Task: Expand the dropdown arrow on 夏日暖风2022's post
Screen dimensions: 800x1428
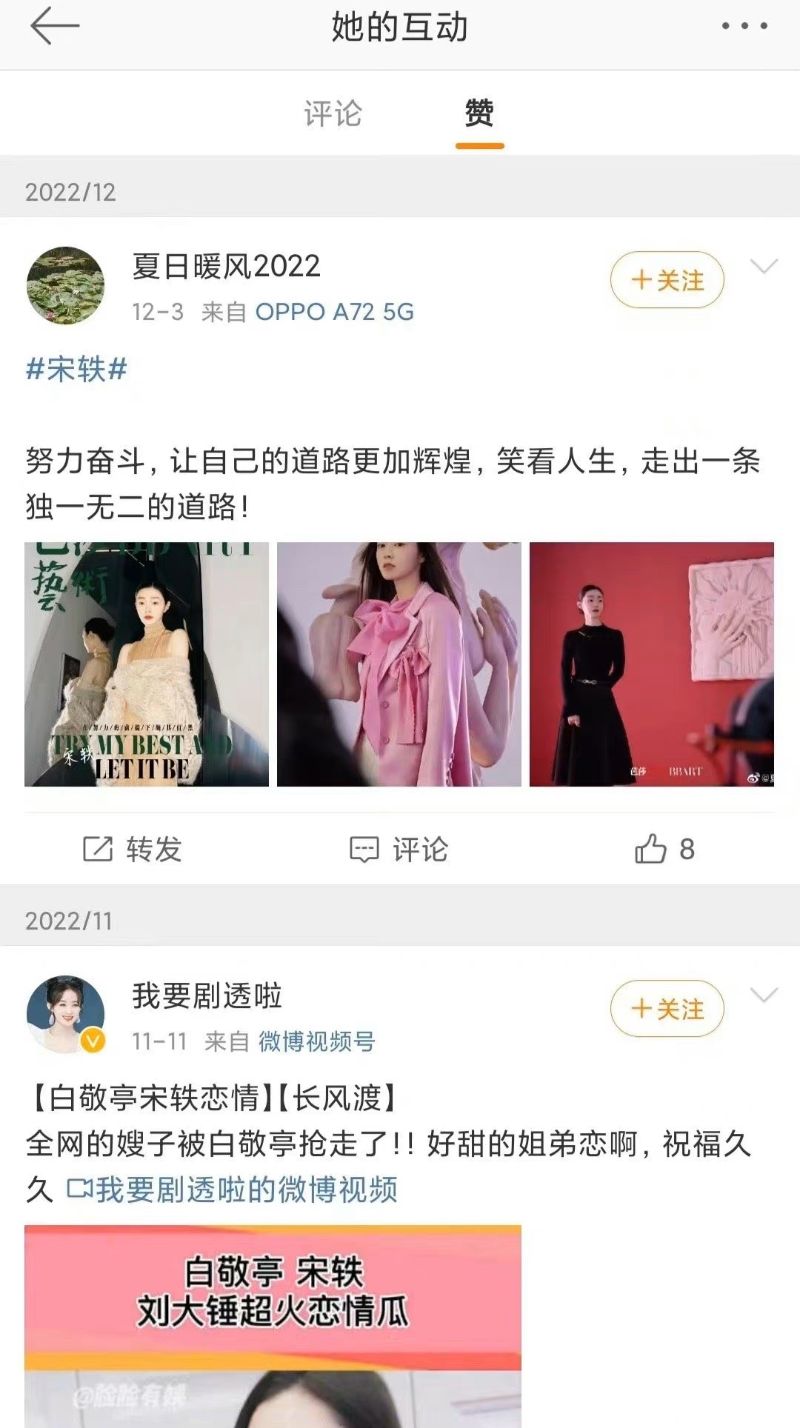Action: click(x=764, y=266)
